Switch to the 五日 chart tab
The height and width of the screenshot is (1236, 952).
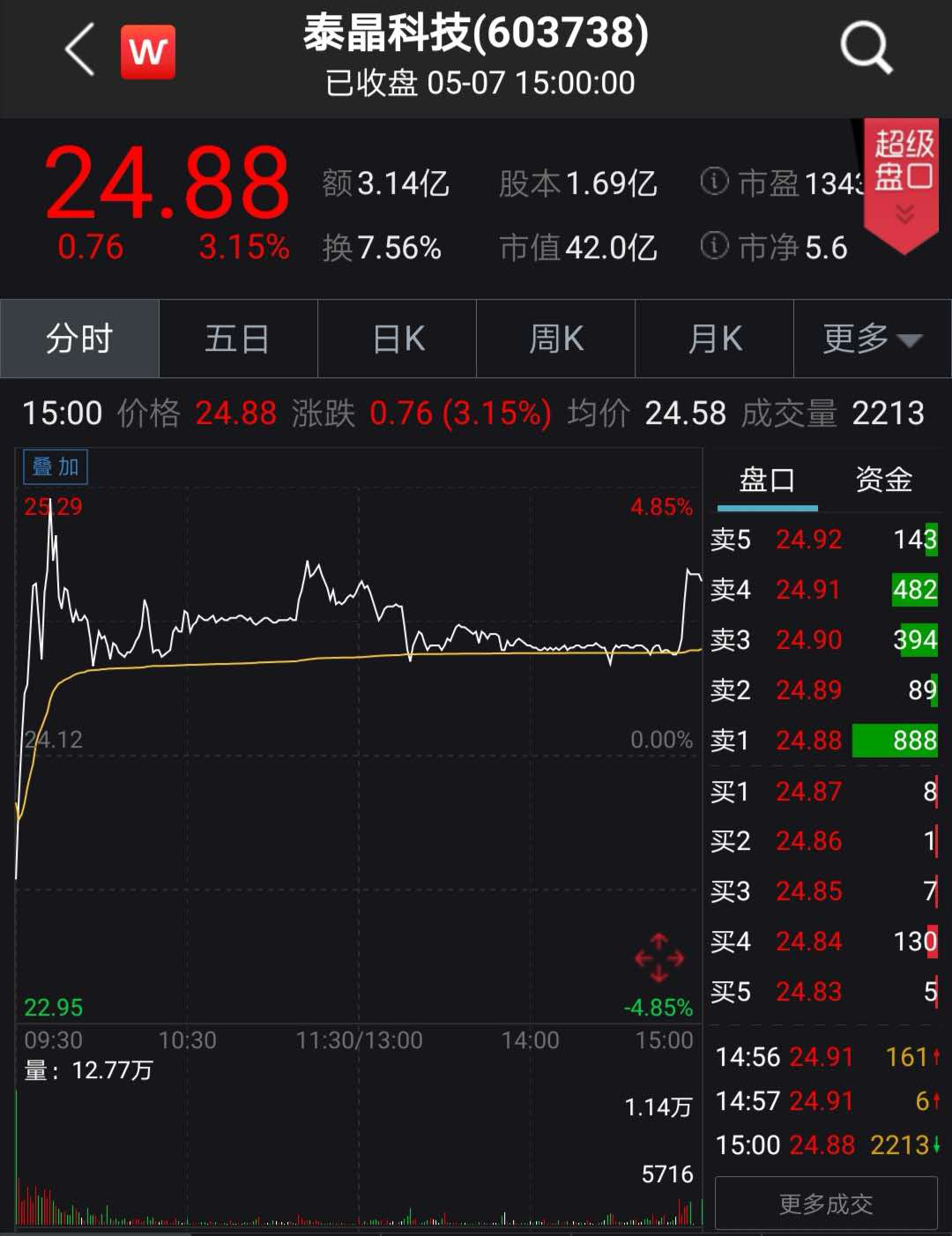[x=238, y=339]
